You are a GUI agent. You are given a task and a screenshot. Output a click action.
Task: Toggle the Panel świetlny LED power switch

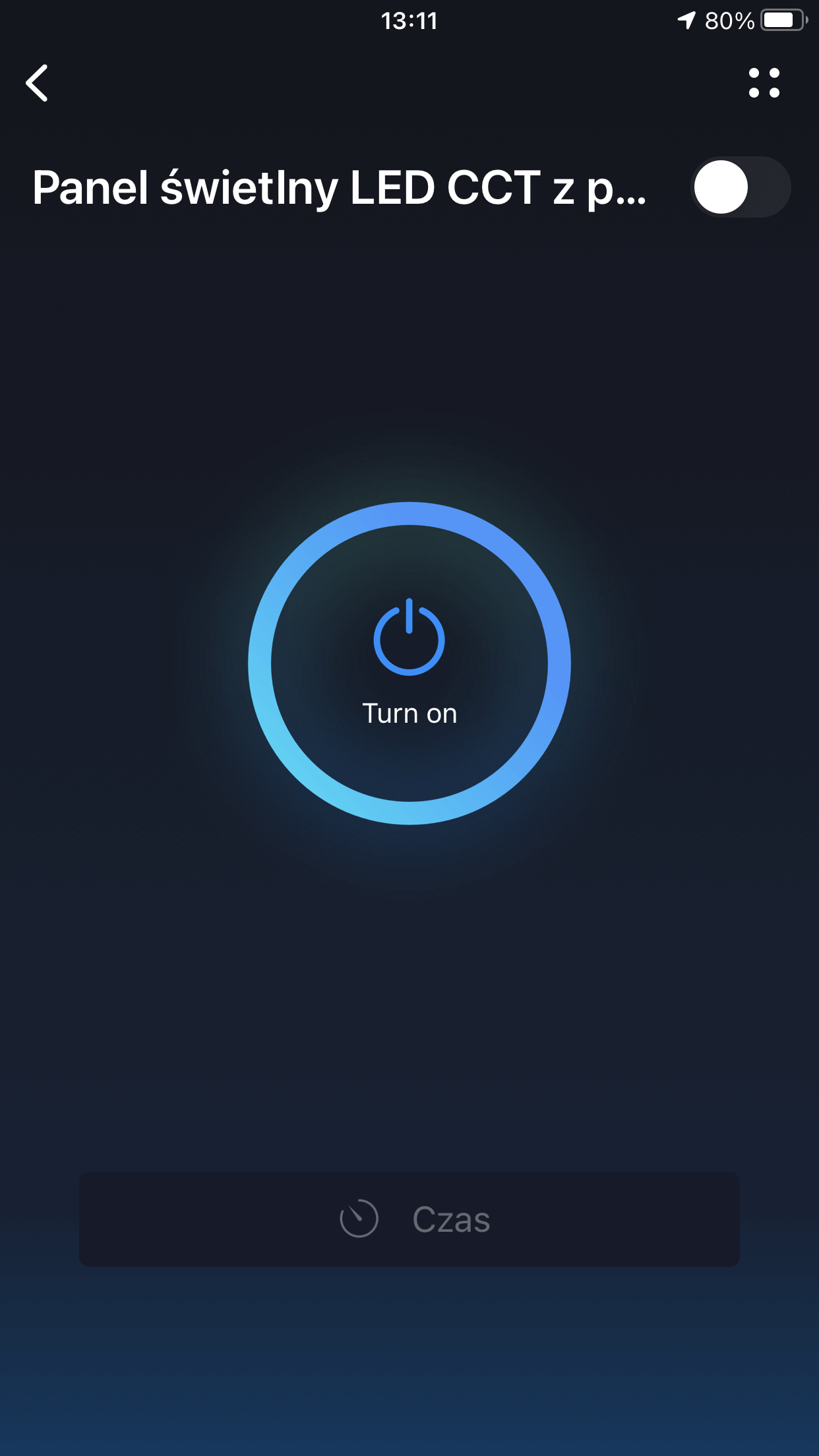(741, 187)
